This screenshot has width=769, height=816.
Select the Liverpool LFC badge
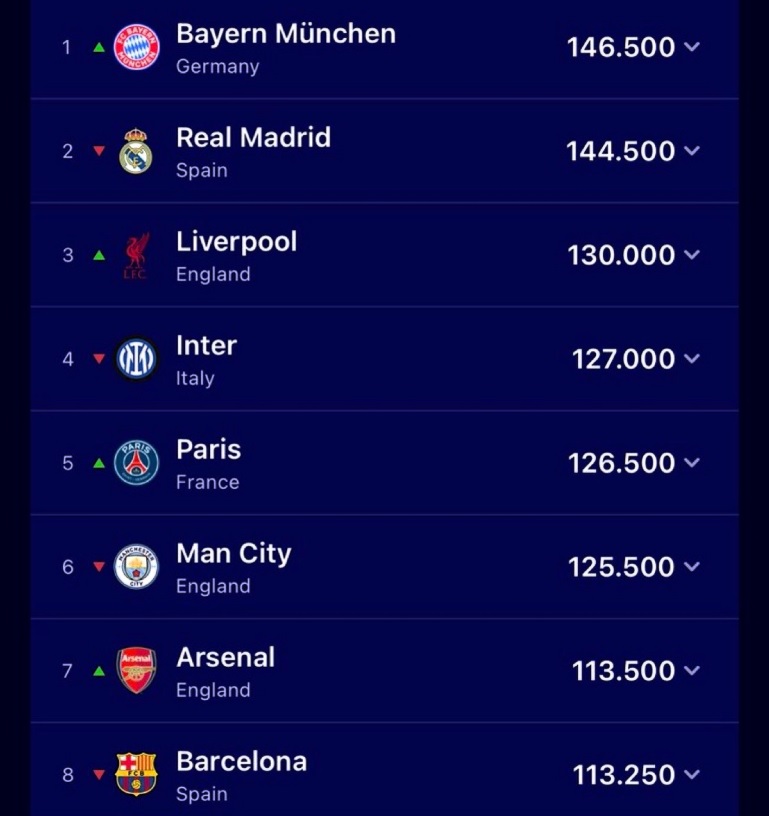click(136, 255)
